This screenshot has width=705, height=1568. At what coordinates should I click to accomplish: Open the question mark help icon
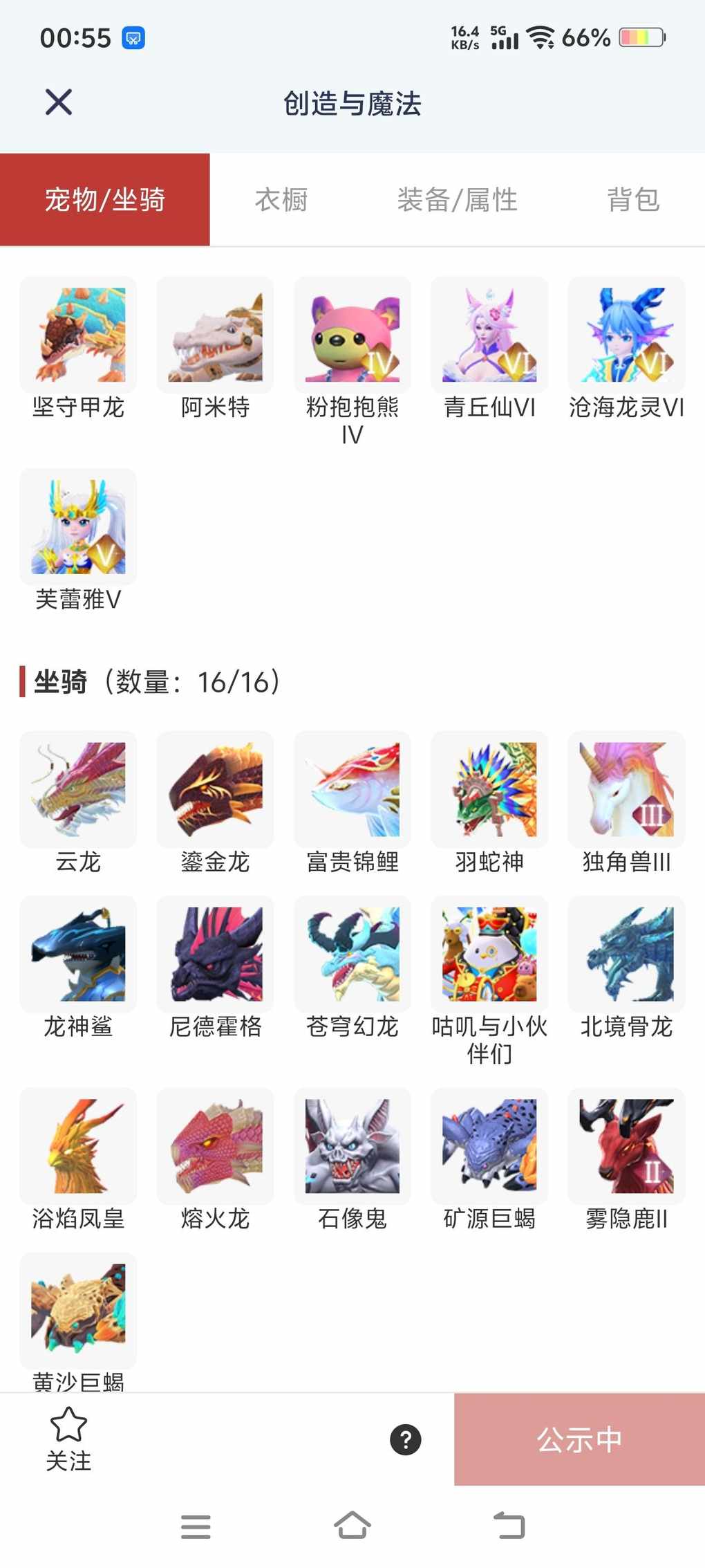click(406, 1439)
